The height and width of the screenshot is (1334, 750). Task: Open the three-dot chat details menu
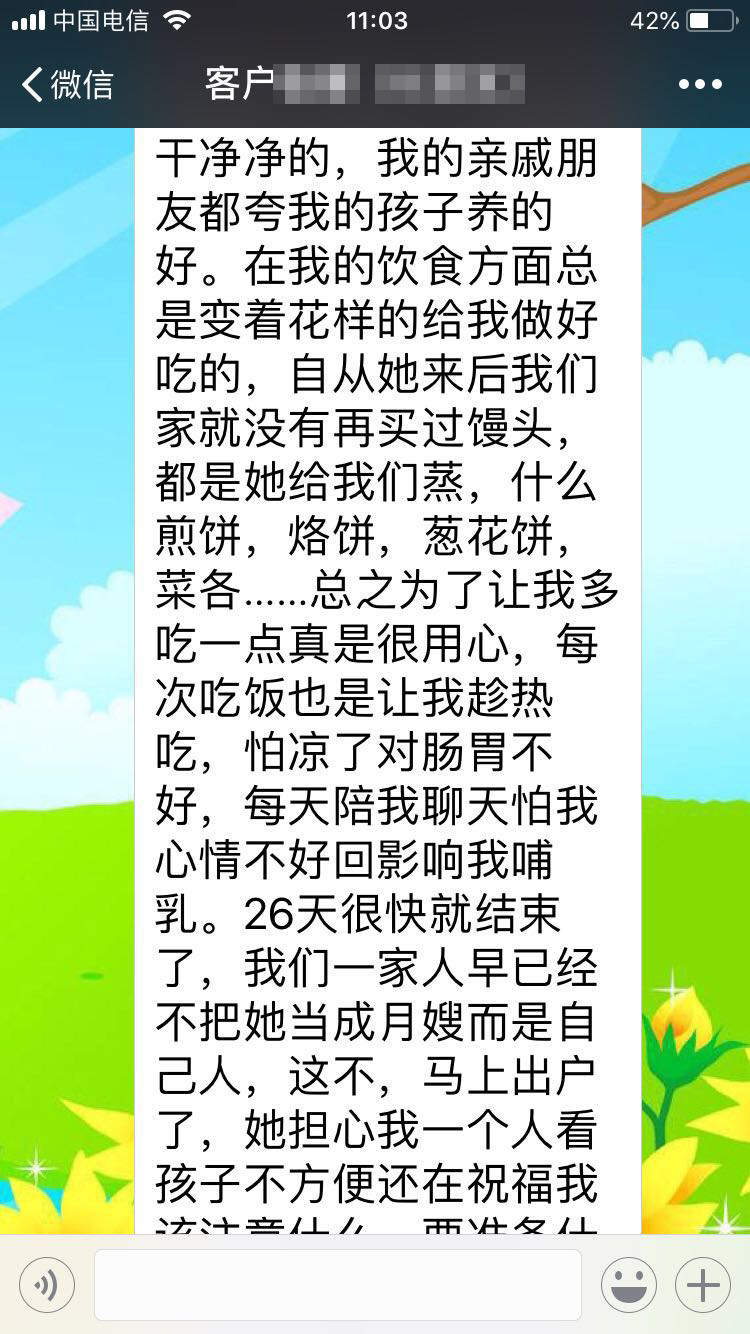[700, 84]
